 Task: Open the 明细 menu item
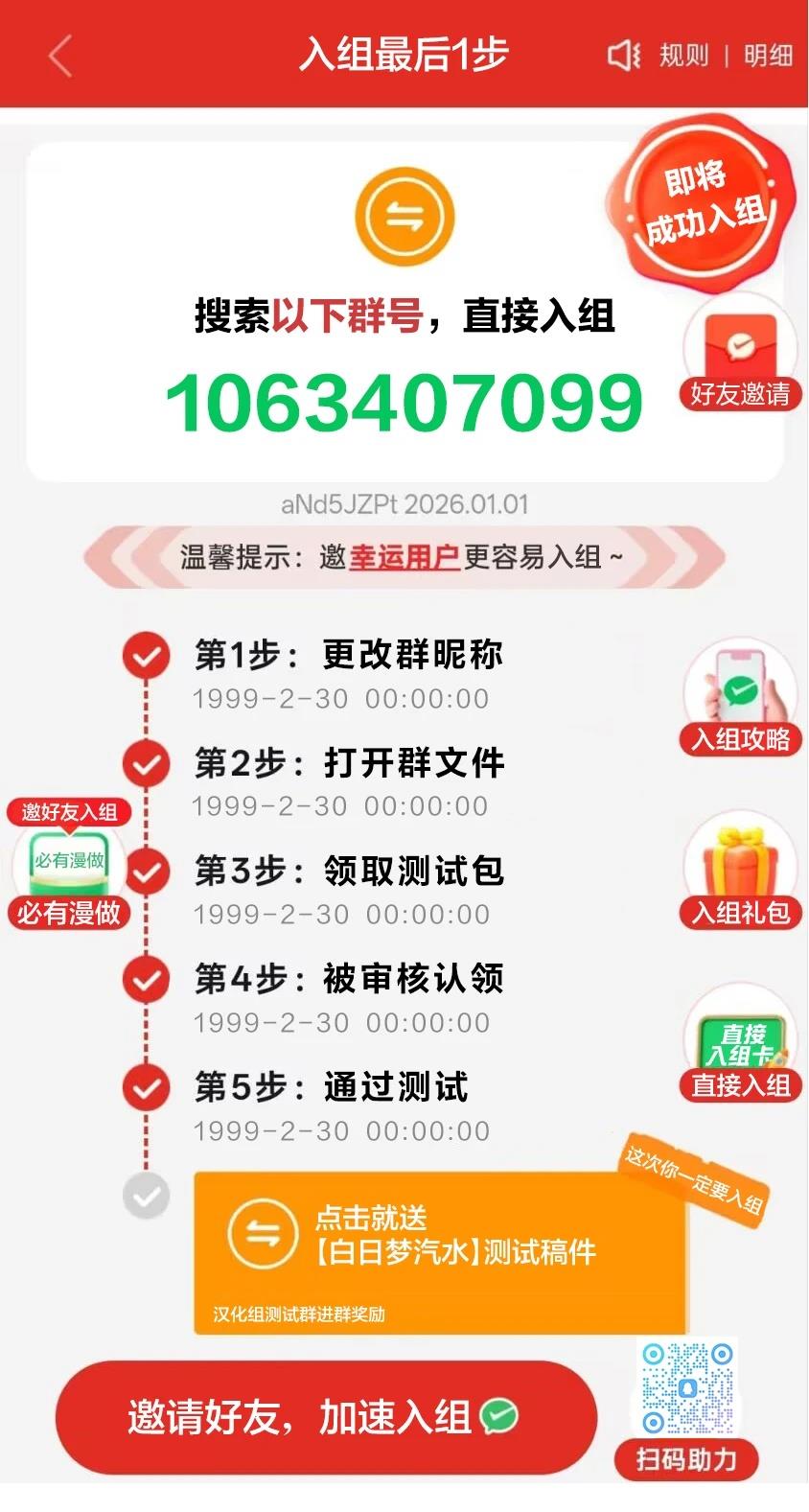pyautogui.click(x=767, y=56)
